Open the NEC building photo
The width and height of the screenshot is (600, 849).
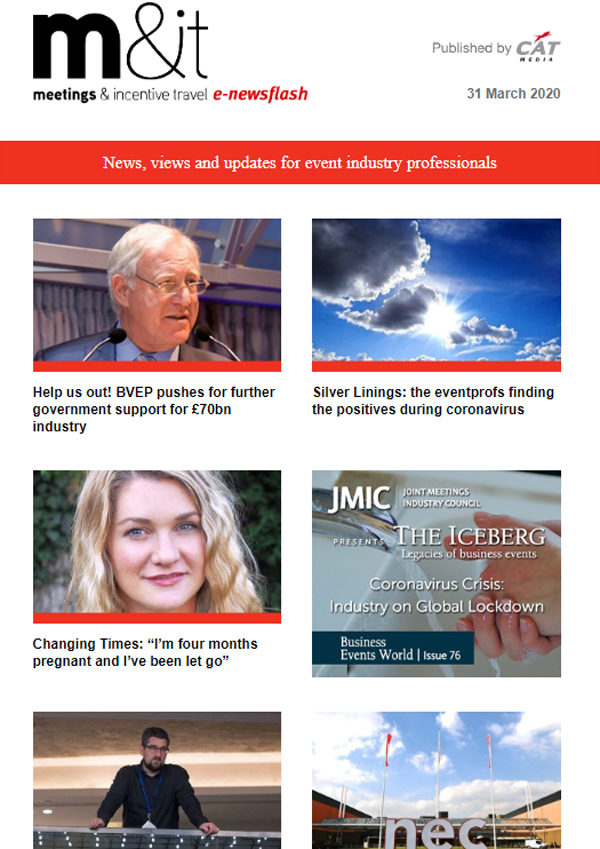(x=436, y=780)
